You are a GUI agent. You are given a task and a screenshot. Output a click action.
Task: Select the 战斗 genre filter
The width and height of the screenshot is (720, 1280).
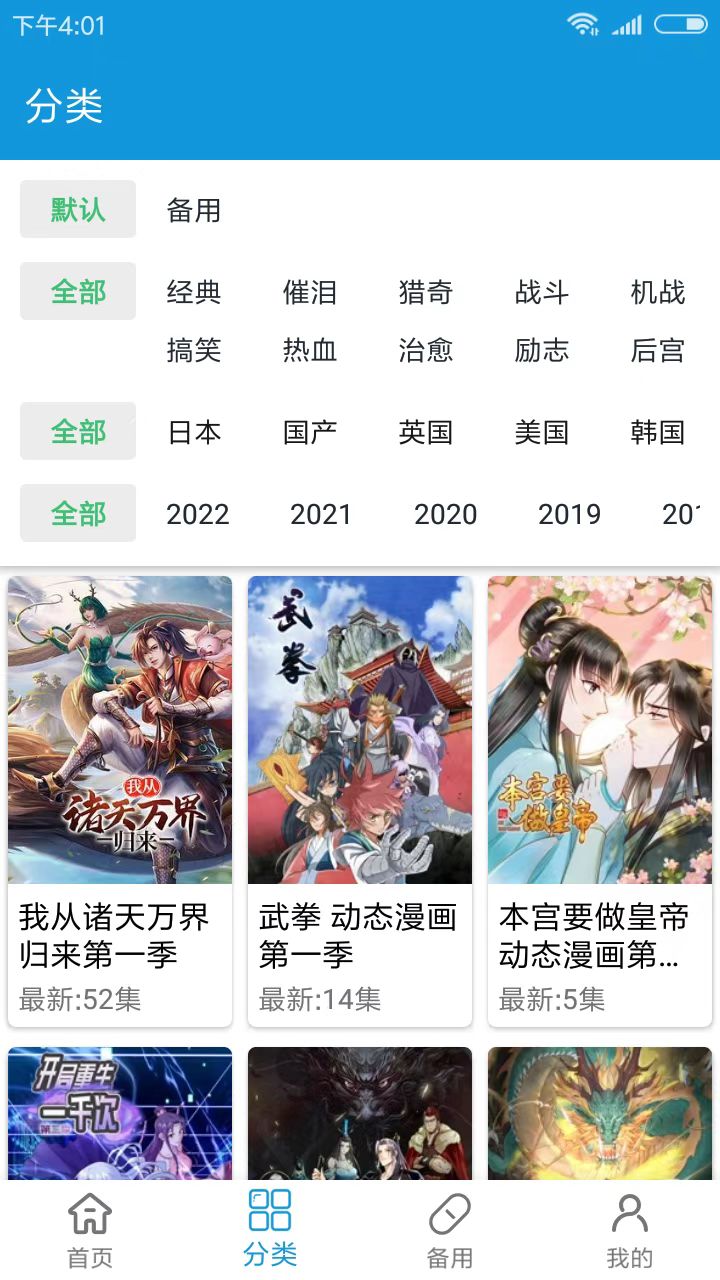click(541, 292)
